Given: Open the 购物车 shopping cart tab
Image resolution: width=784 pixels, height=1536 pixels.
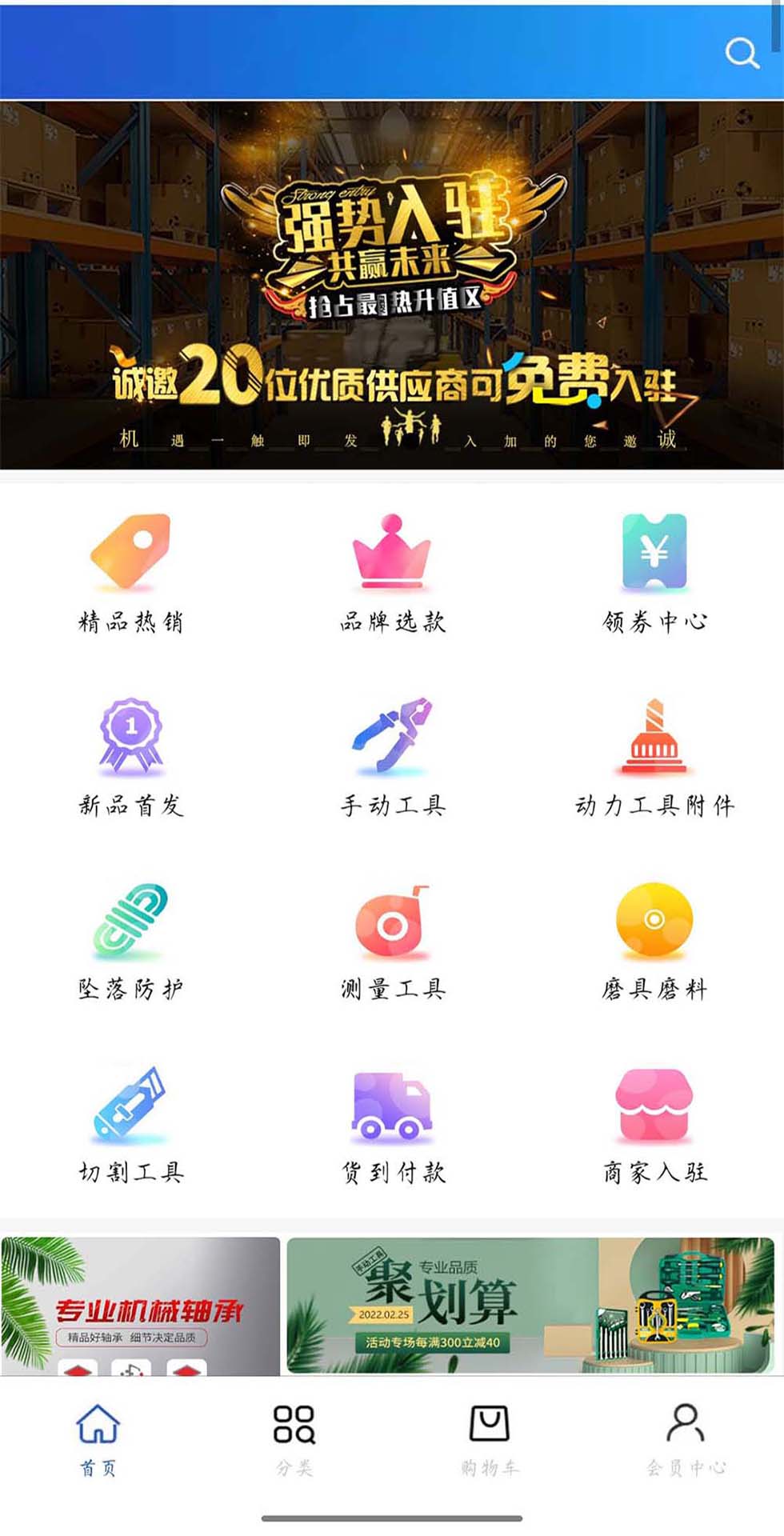Looking at the screenshot, I should [x=490, y=1440].
